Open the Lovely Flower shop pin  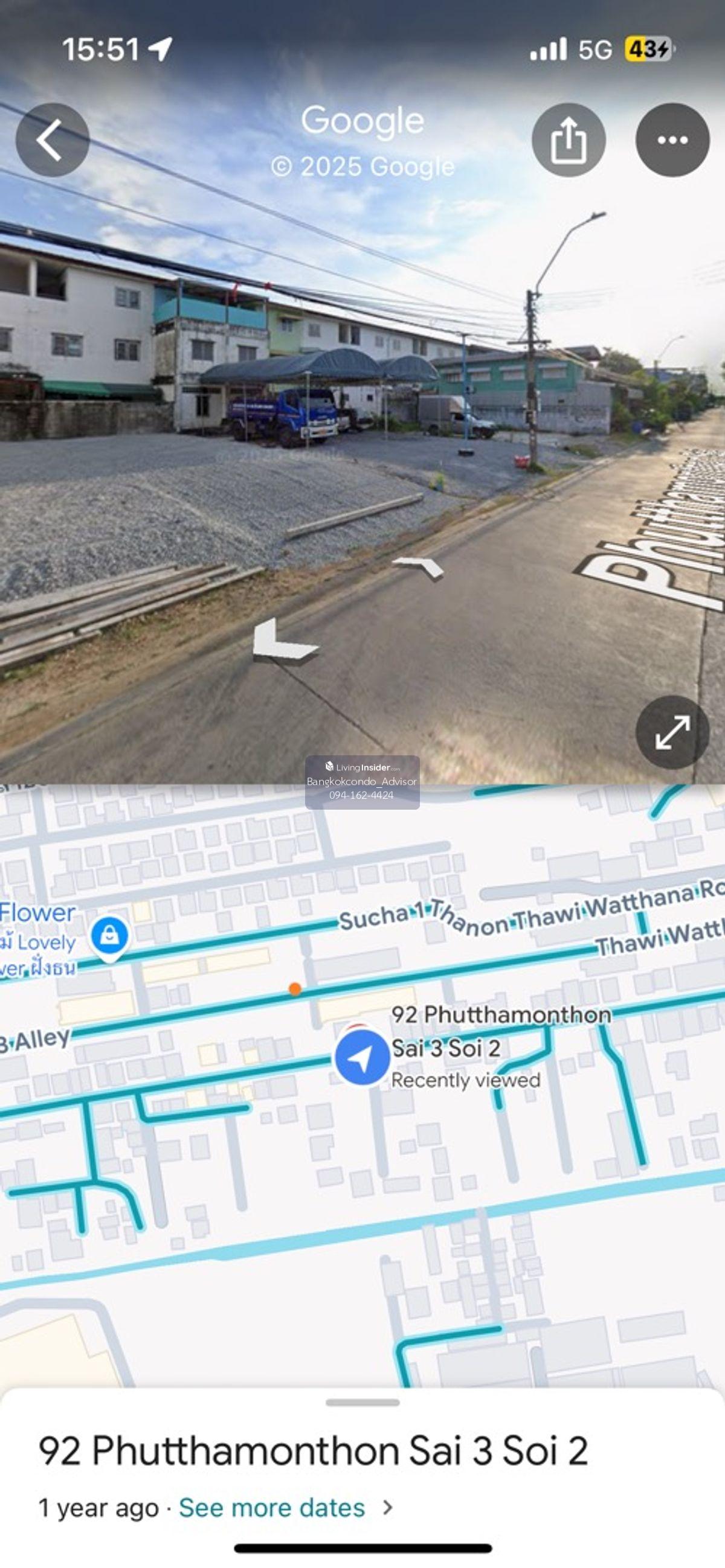coord(110,937)
